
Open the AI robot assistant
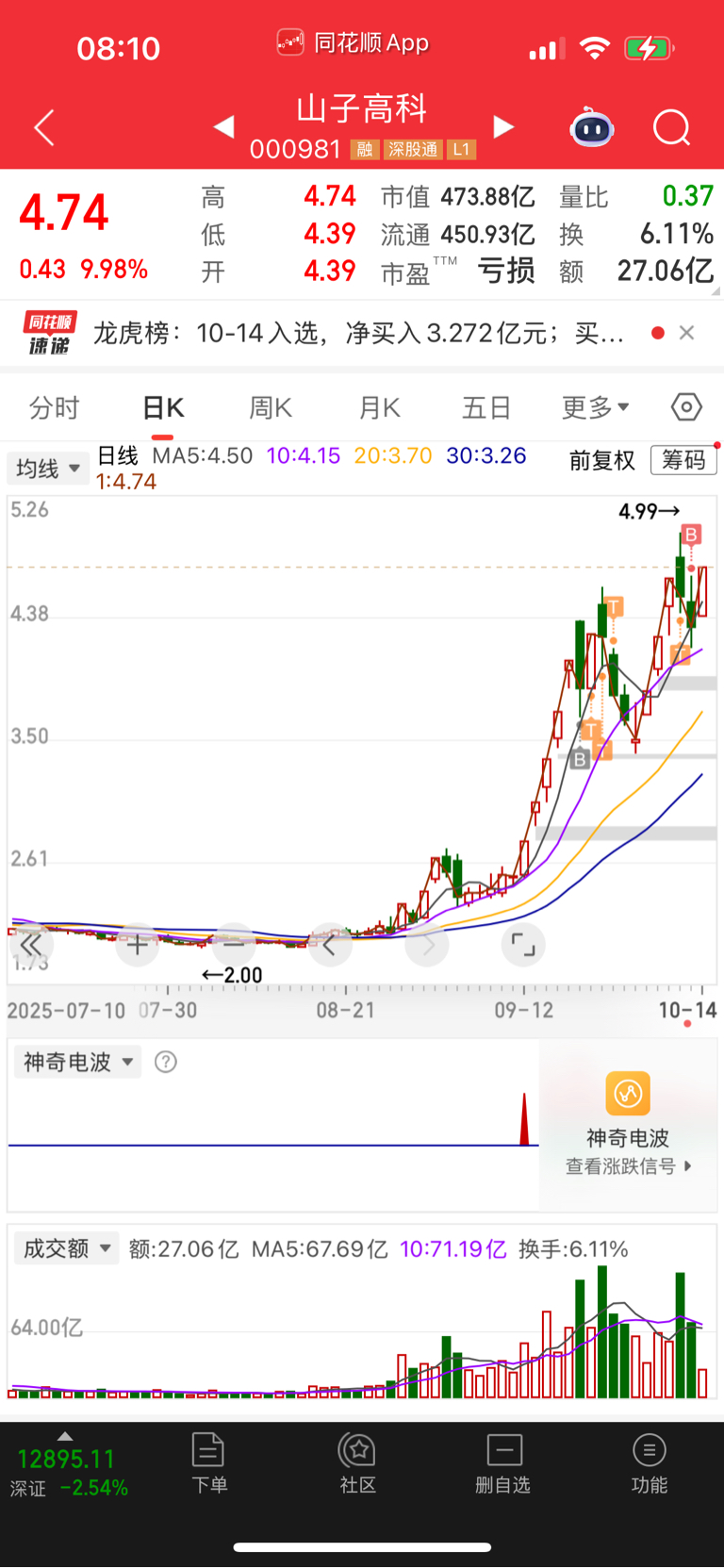(592, 127)
